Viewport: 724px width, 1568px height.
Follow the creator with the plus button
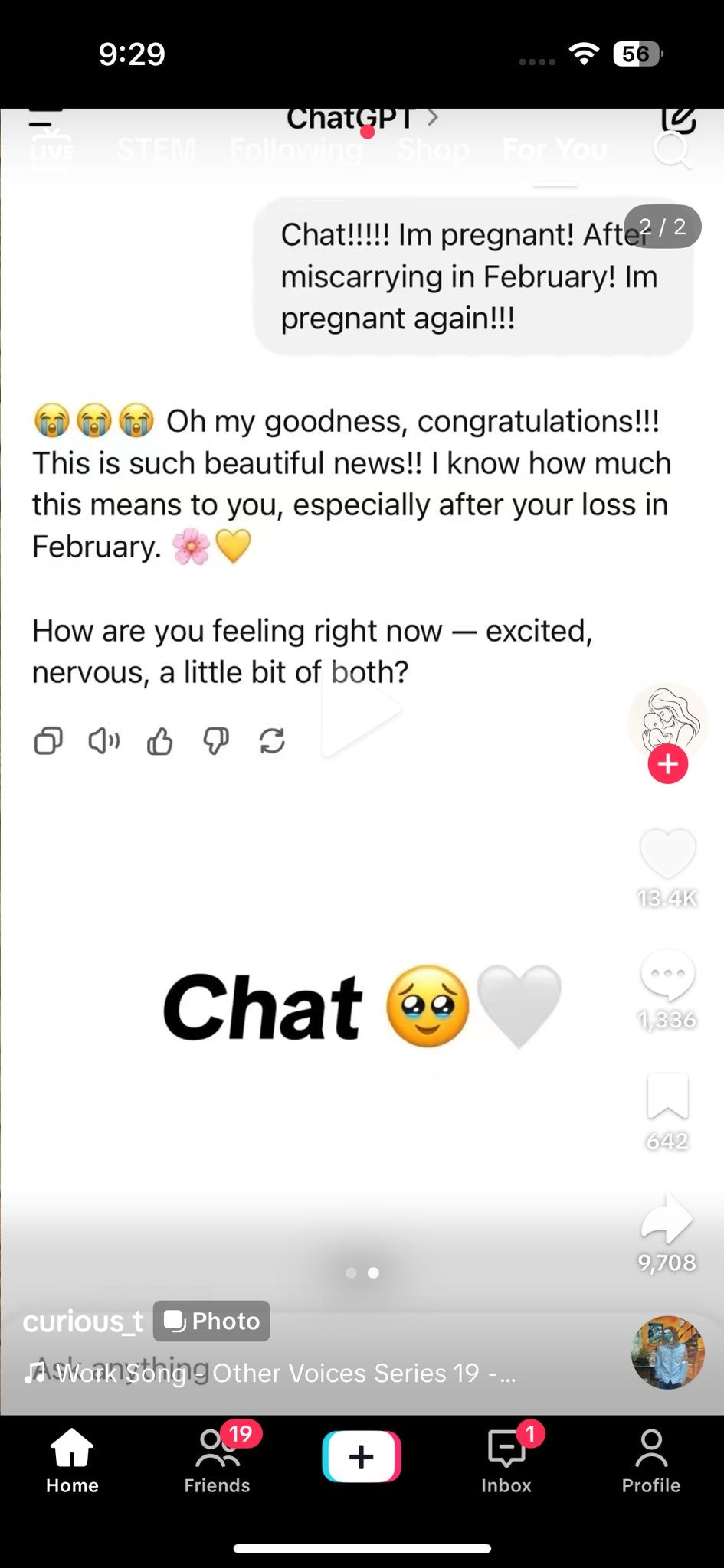pos(667,764)
